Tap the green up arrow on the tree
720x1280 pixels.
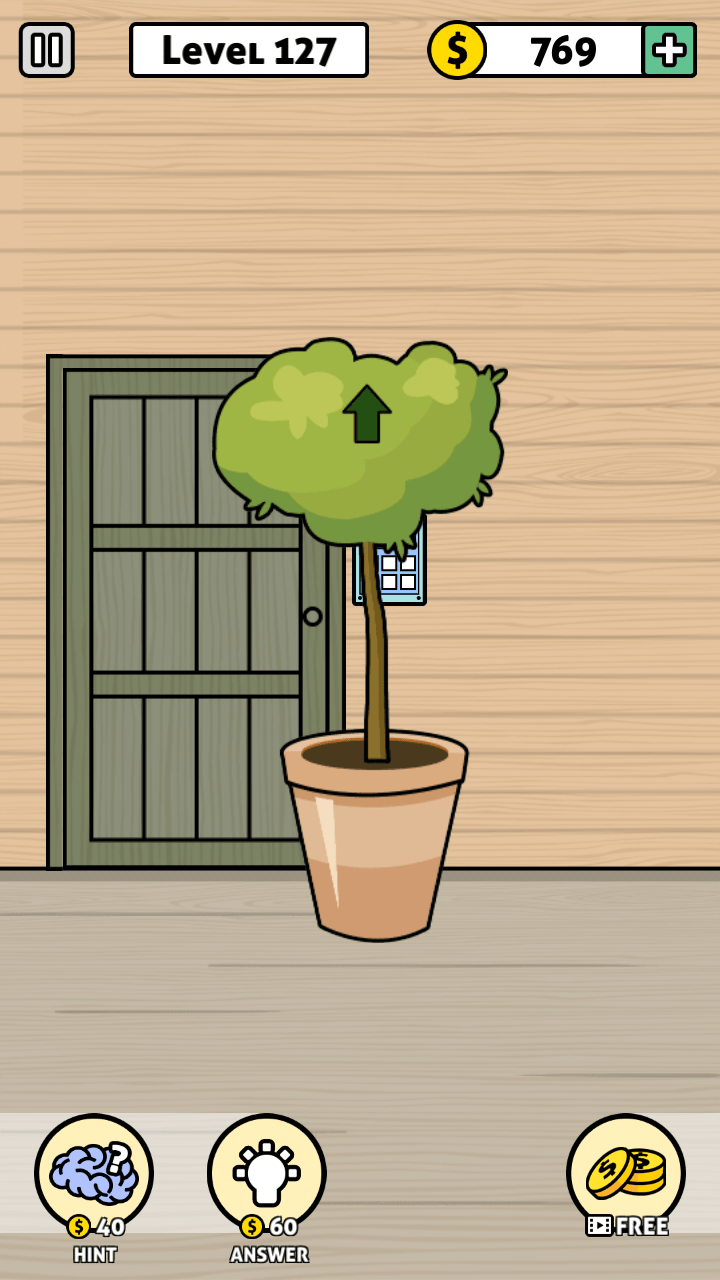[367, 414]
